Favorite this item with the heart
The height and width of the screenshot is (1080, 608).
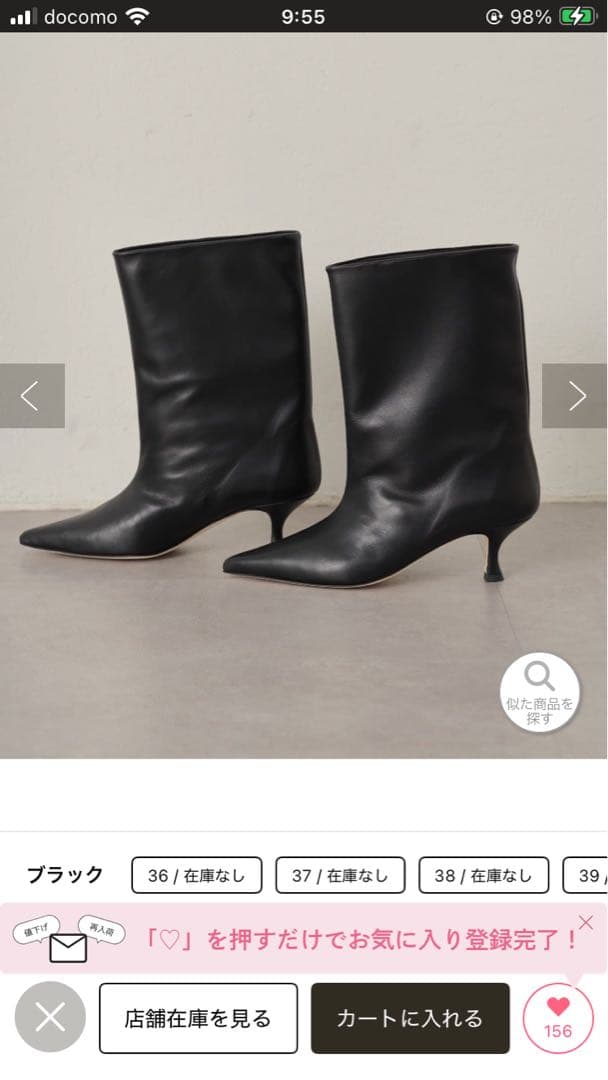pyautogui.click(x=558, y=1017)
